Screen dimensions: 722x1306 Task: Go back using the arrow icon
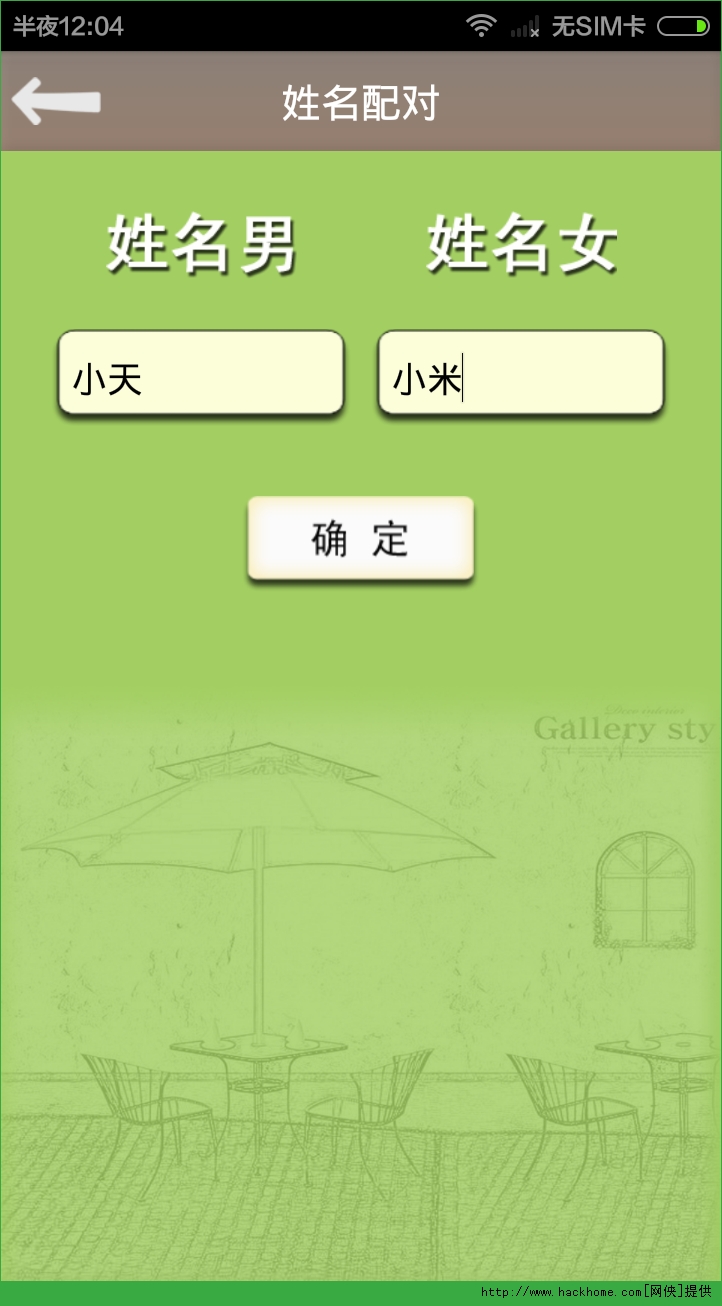[x=56, y=102]
